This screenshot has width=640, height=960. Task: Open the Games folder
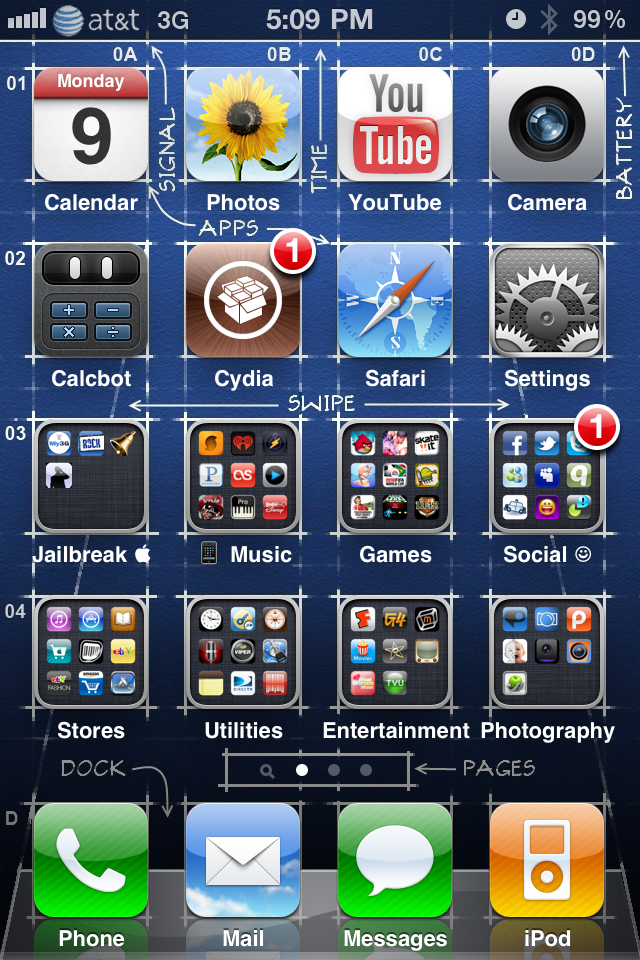395,477
